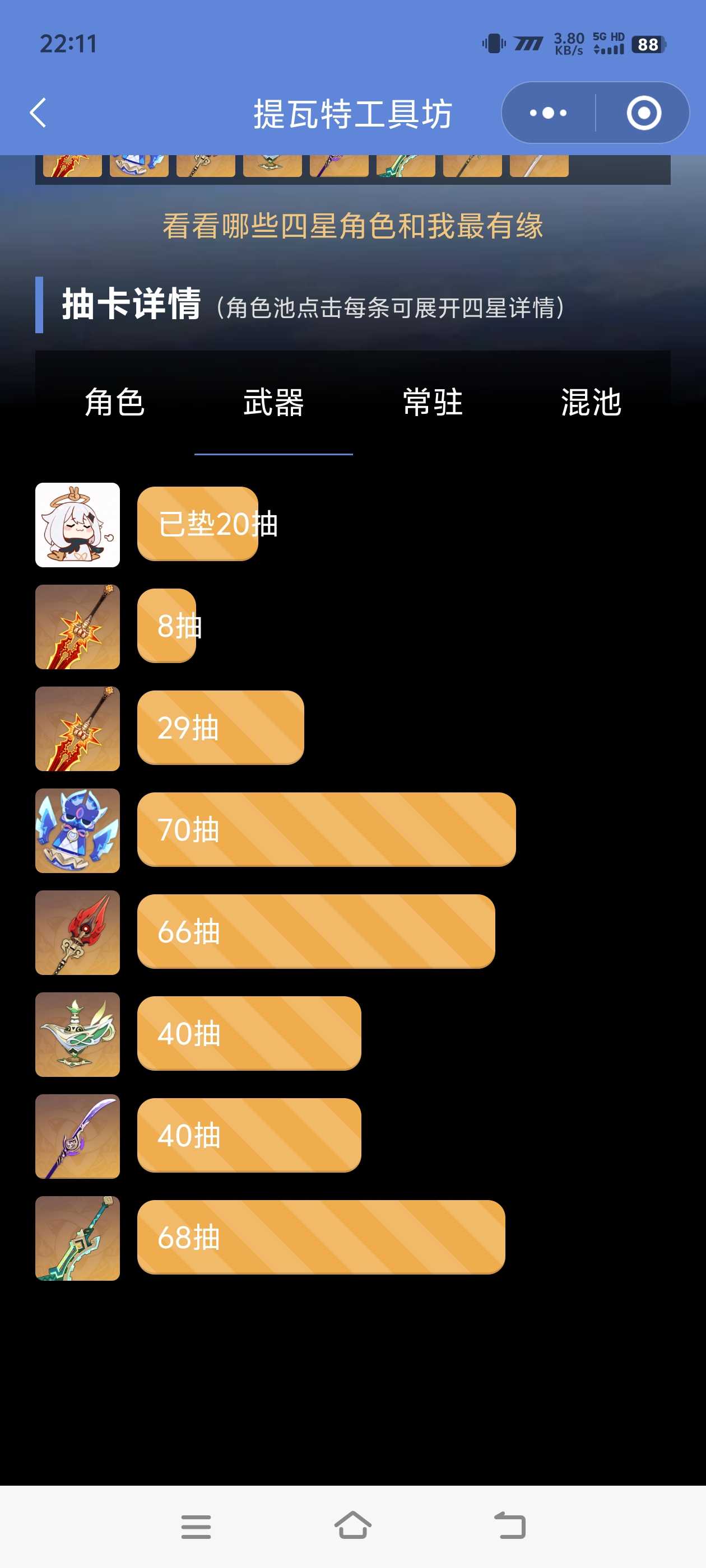Open the mini program three-dot menu

547,113
